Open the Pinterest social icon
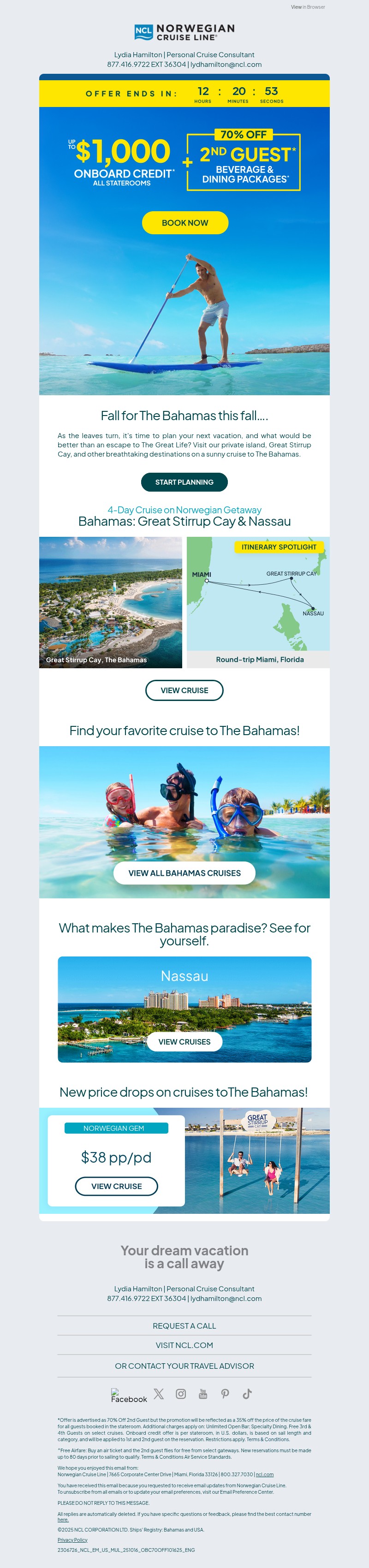This screenshot has width=369, height=1568. tap(225, 1394)
